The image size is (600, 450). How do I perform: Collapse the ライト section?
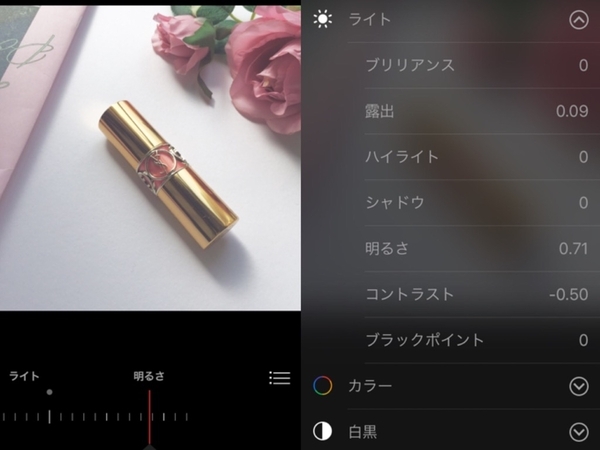578,19
